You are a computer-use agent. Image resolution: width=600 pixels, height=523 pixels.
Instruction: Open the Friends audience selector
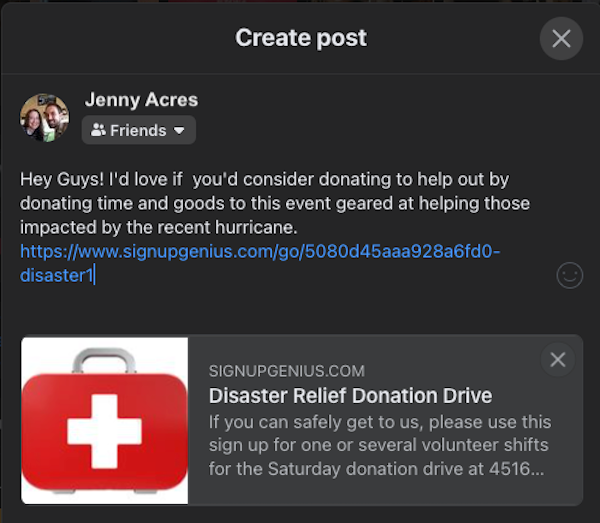click(139, 130)
